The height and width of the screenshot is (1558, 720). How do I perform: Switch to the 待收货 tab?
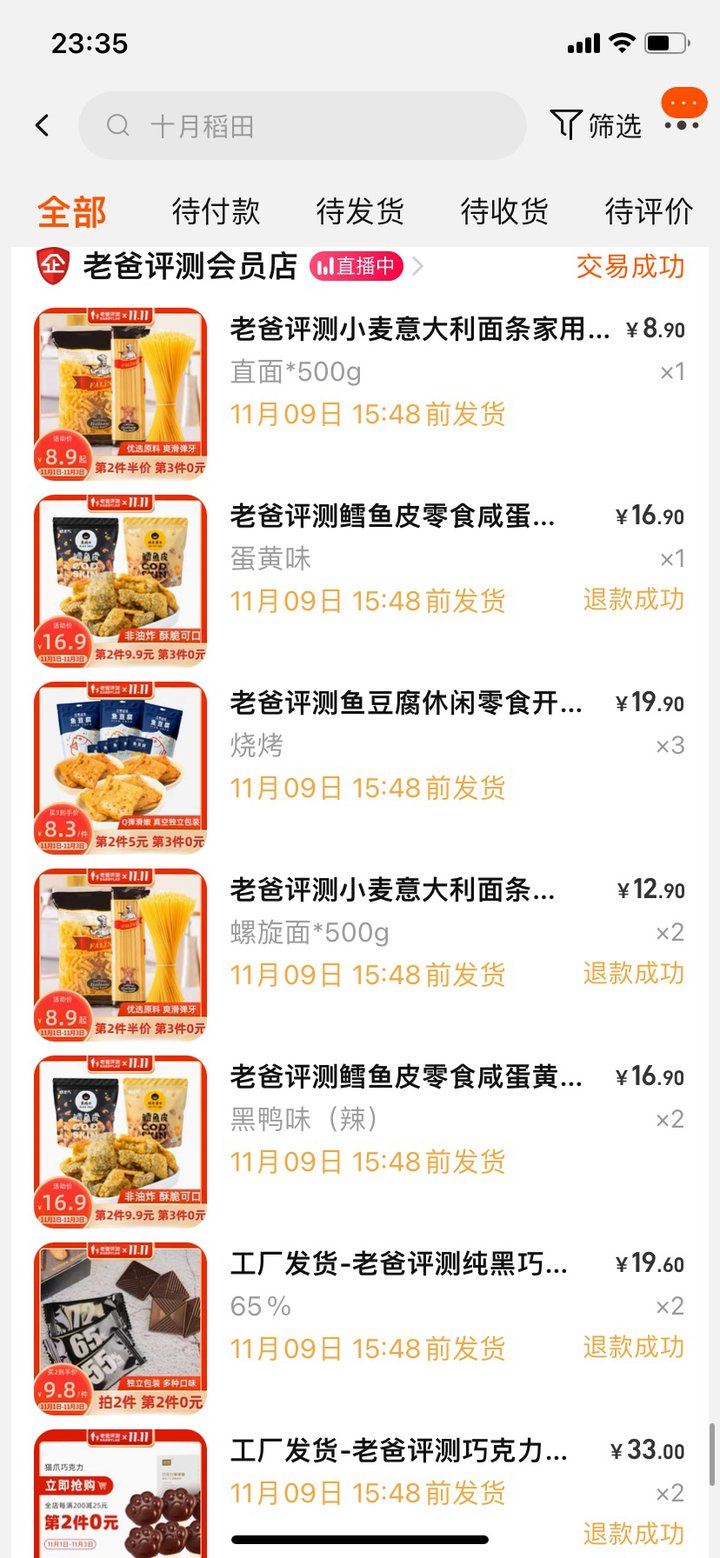coord(504,212)
